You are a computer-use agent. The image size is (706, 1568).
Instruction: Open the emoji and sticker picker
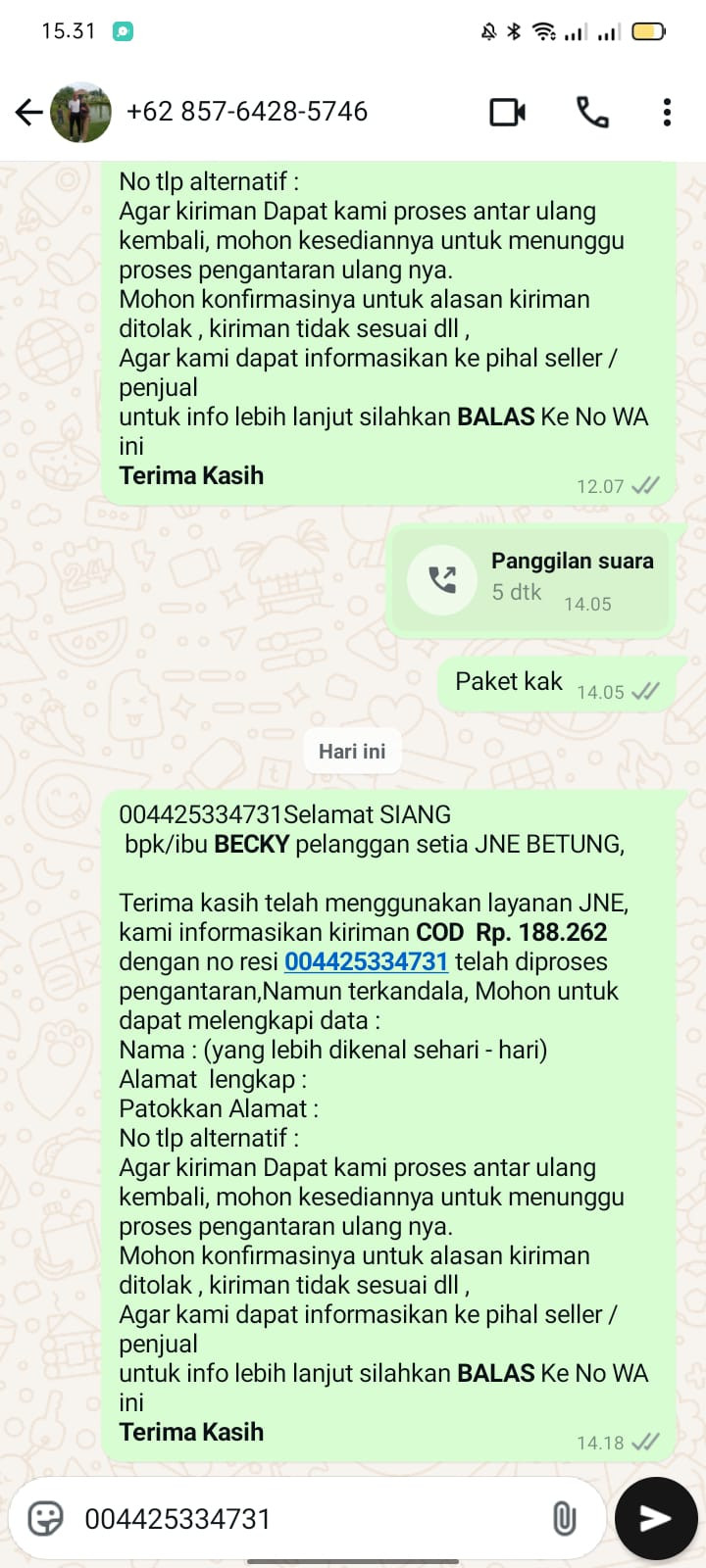[x=45, y=1519]
